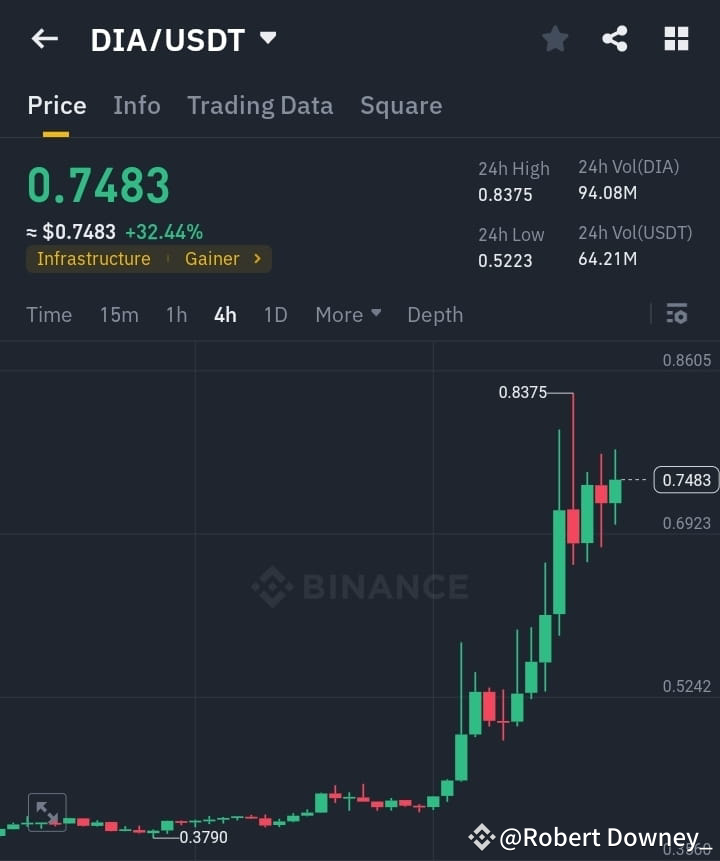This screenshot has width=720, height=861.
Task: Open the Square tab
Action: pyautogui.click(x=400, y=105)
